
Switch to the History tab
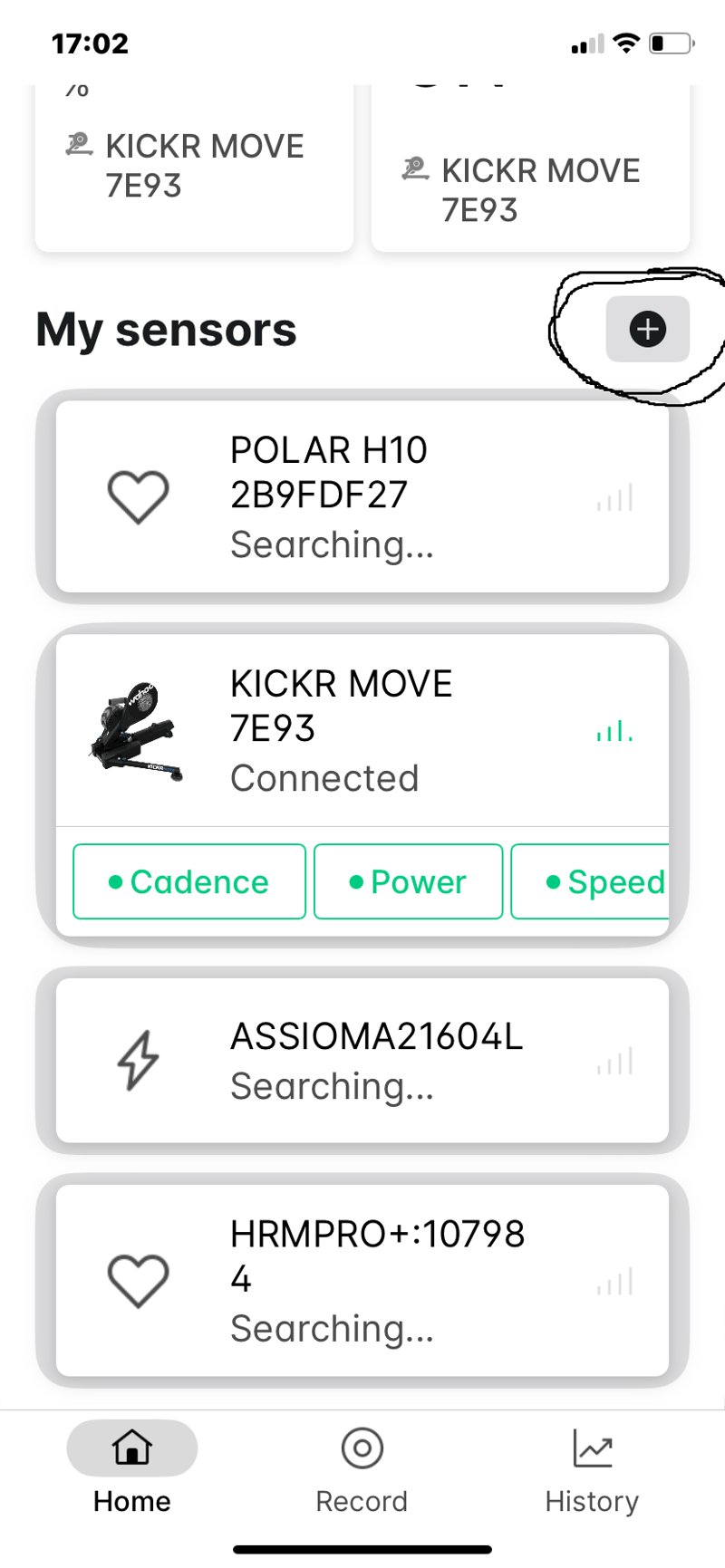pyautogui.click(x=592, y=1467)
